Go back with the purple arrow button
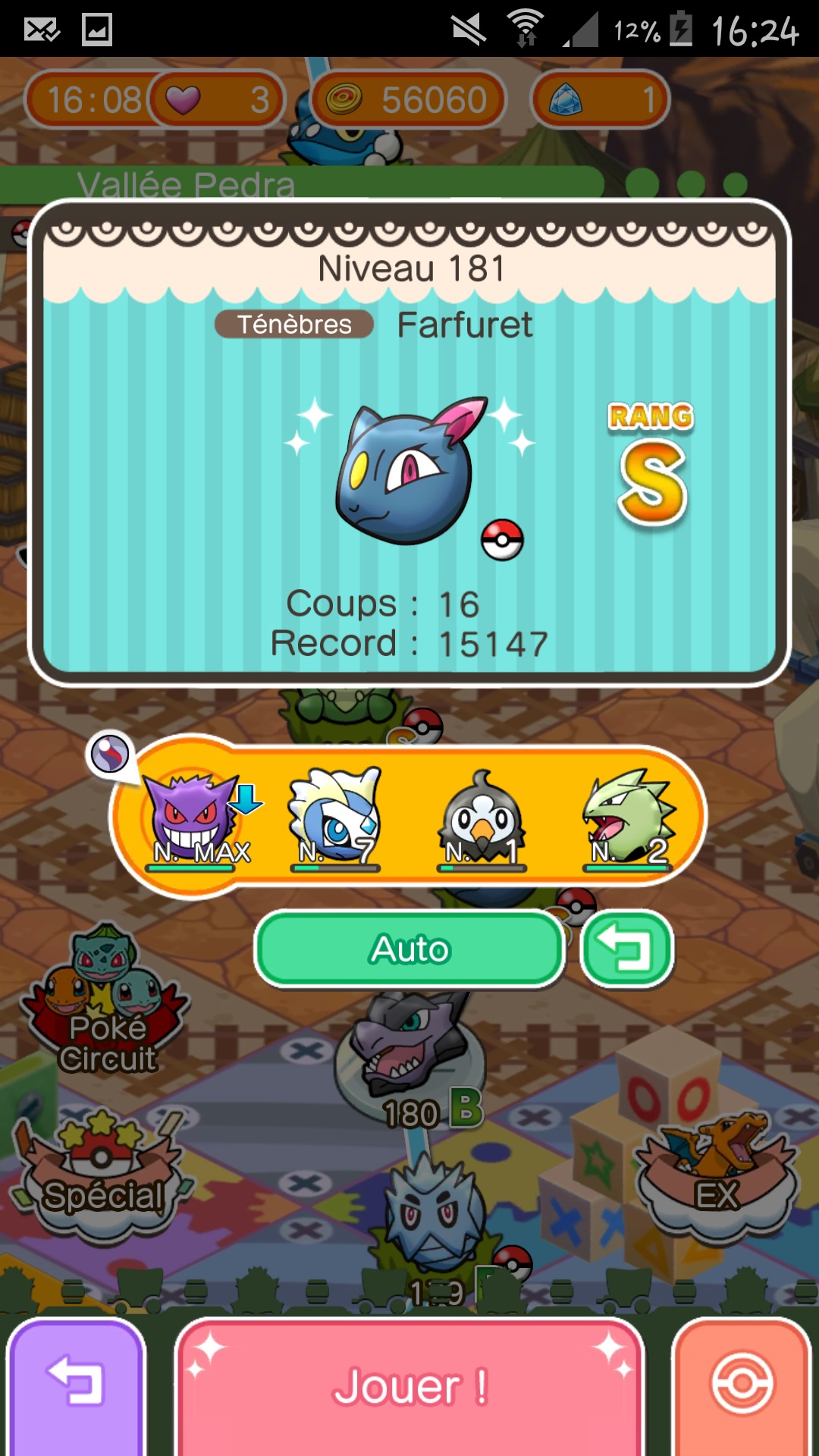 coord(76,1386)
